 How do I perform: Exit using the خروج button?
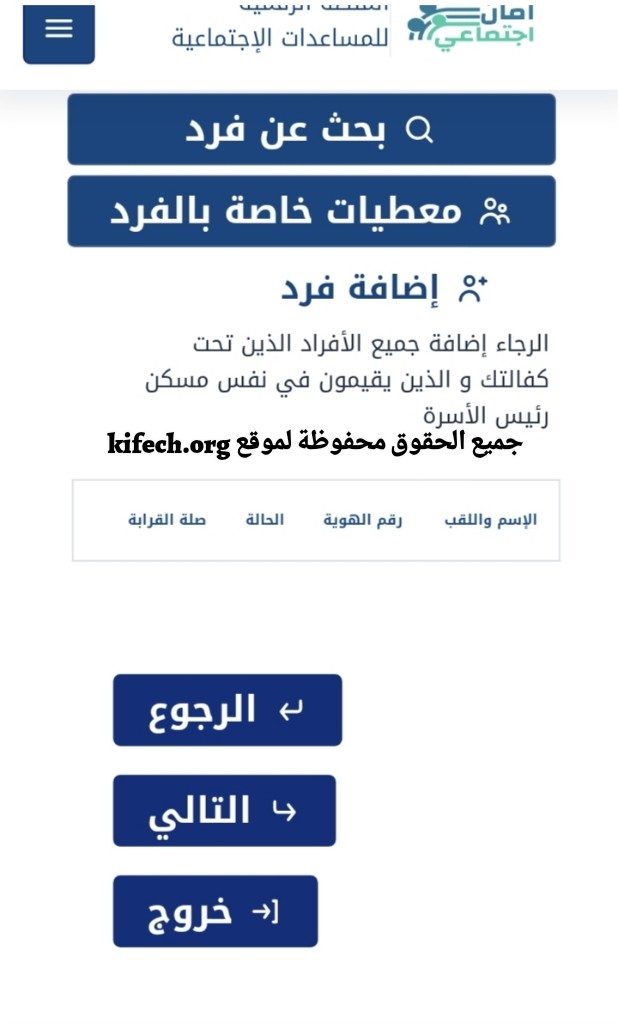[215, 911]
